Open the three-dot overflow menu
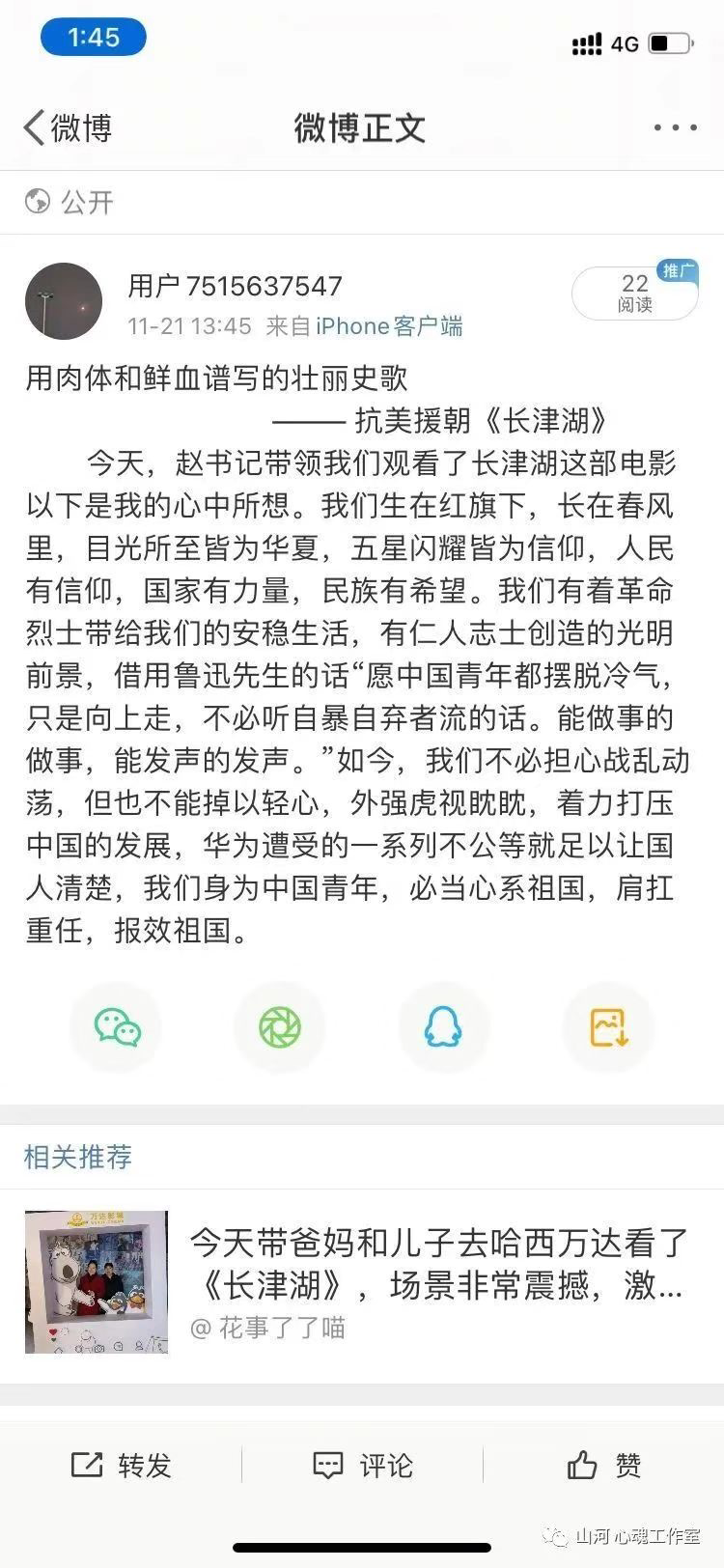 click(675, 127)
